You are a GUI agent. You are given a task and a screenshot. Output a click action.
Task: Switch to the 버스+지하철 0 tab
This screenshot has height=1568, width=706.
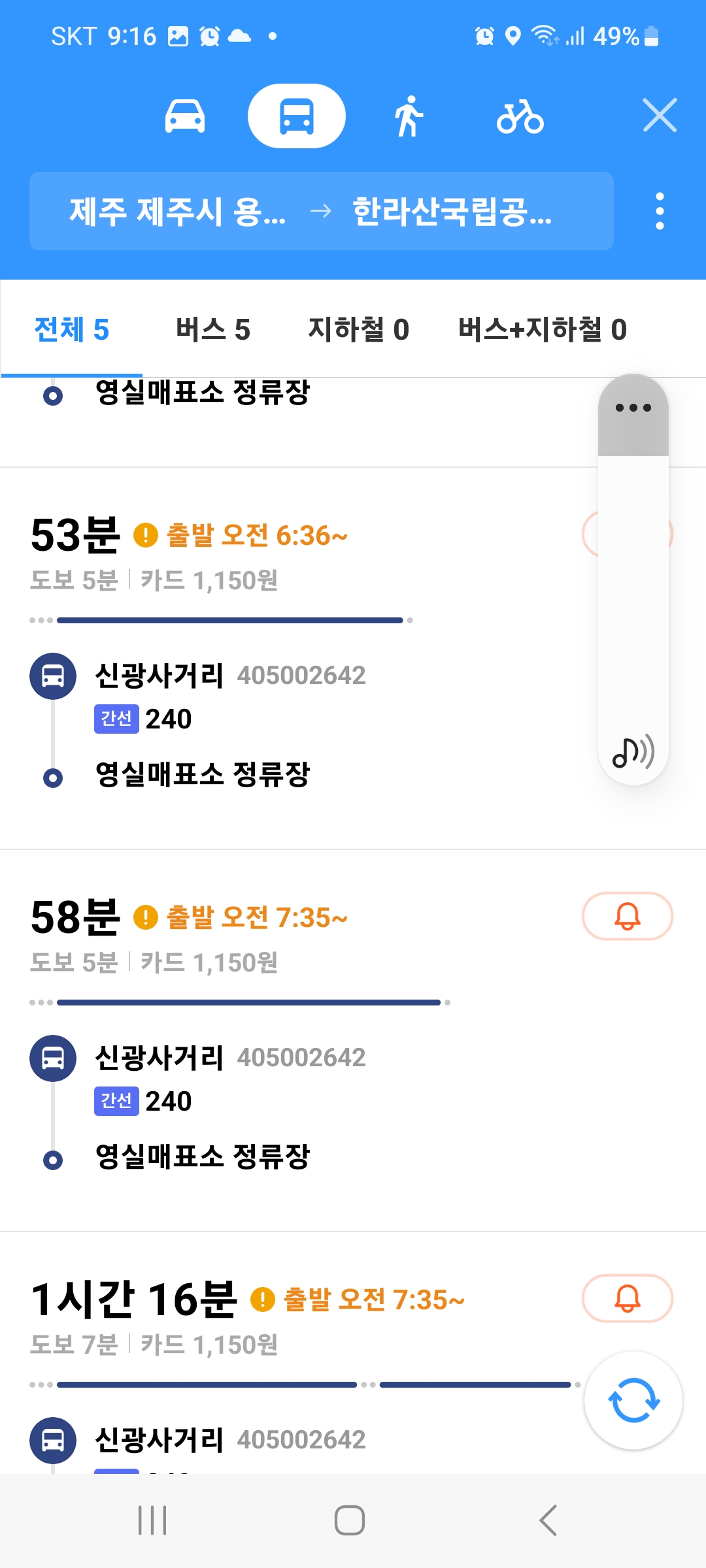(x=543, y=329)
